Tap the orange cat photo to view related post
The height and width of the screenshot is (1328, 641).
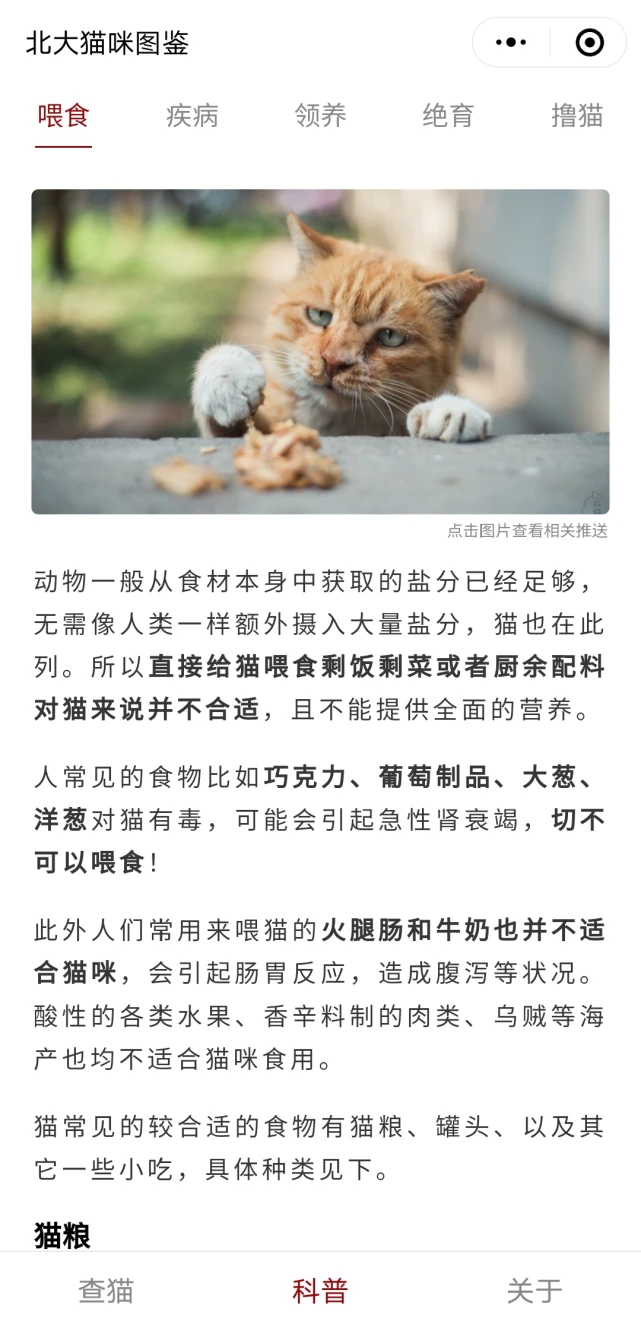tap(320, 352)
